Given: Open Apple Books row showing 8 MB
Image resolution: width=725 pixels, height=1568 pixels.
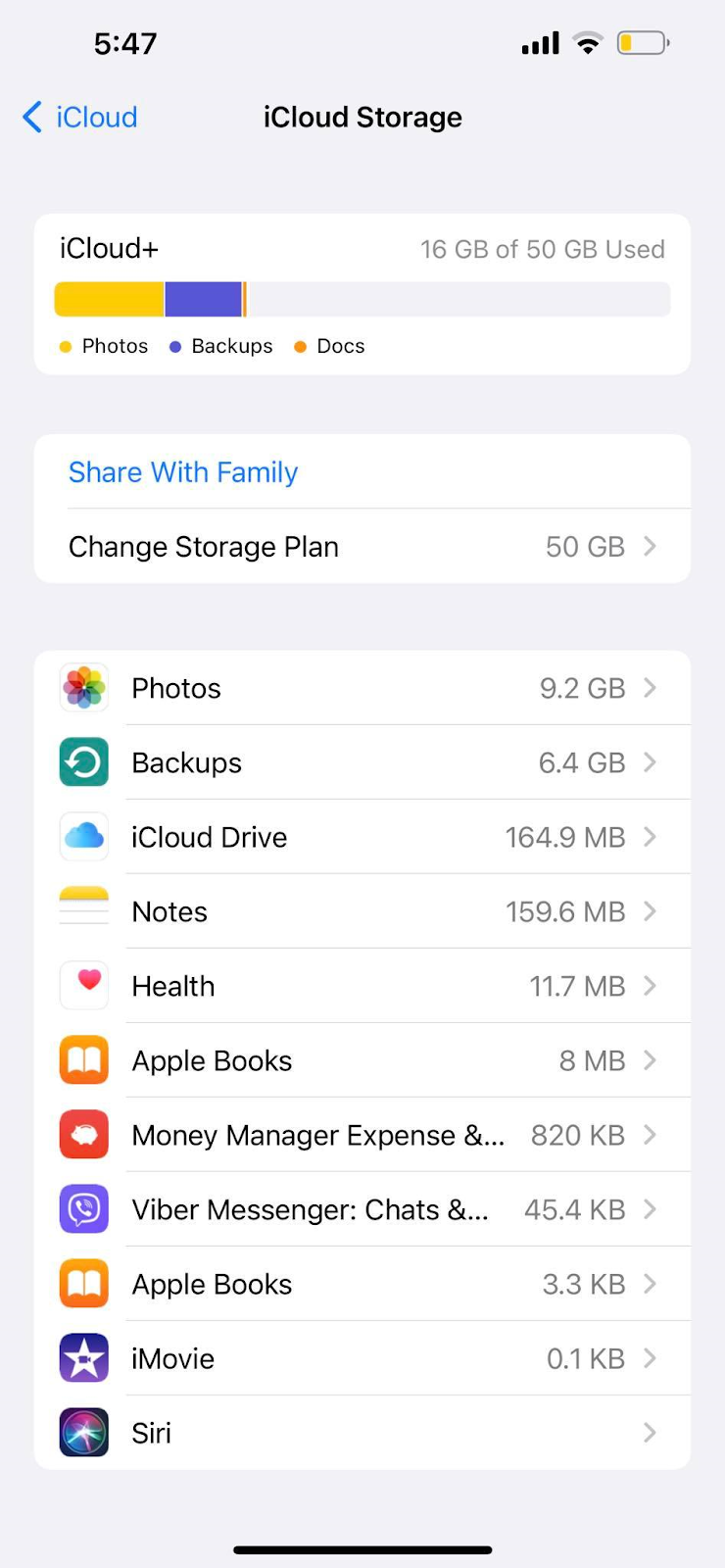Looking at the screenshot, I should click(362, 1060).
